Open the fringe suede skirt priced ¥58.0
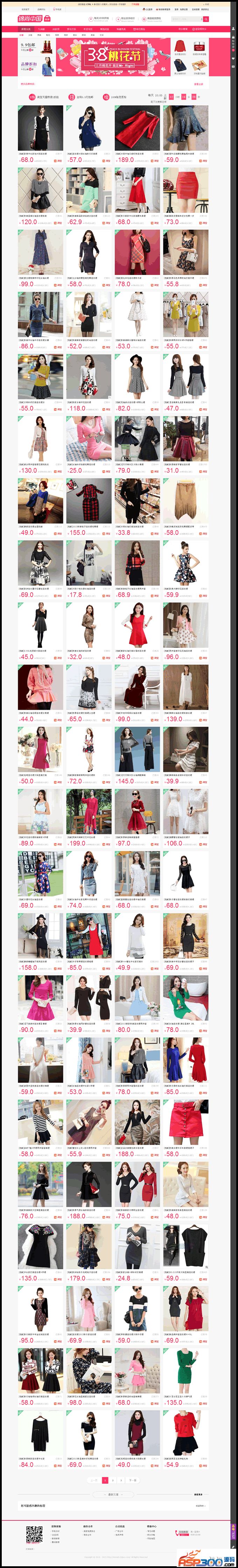The height and width of the screenshot is (1568, 238). 185,500
